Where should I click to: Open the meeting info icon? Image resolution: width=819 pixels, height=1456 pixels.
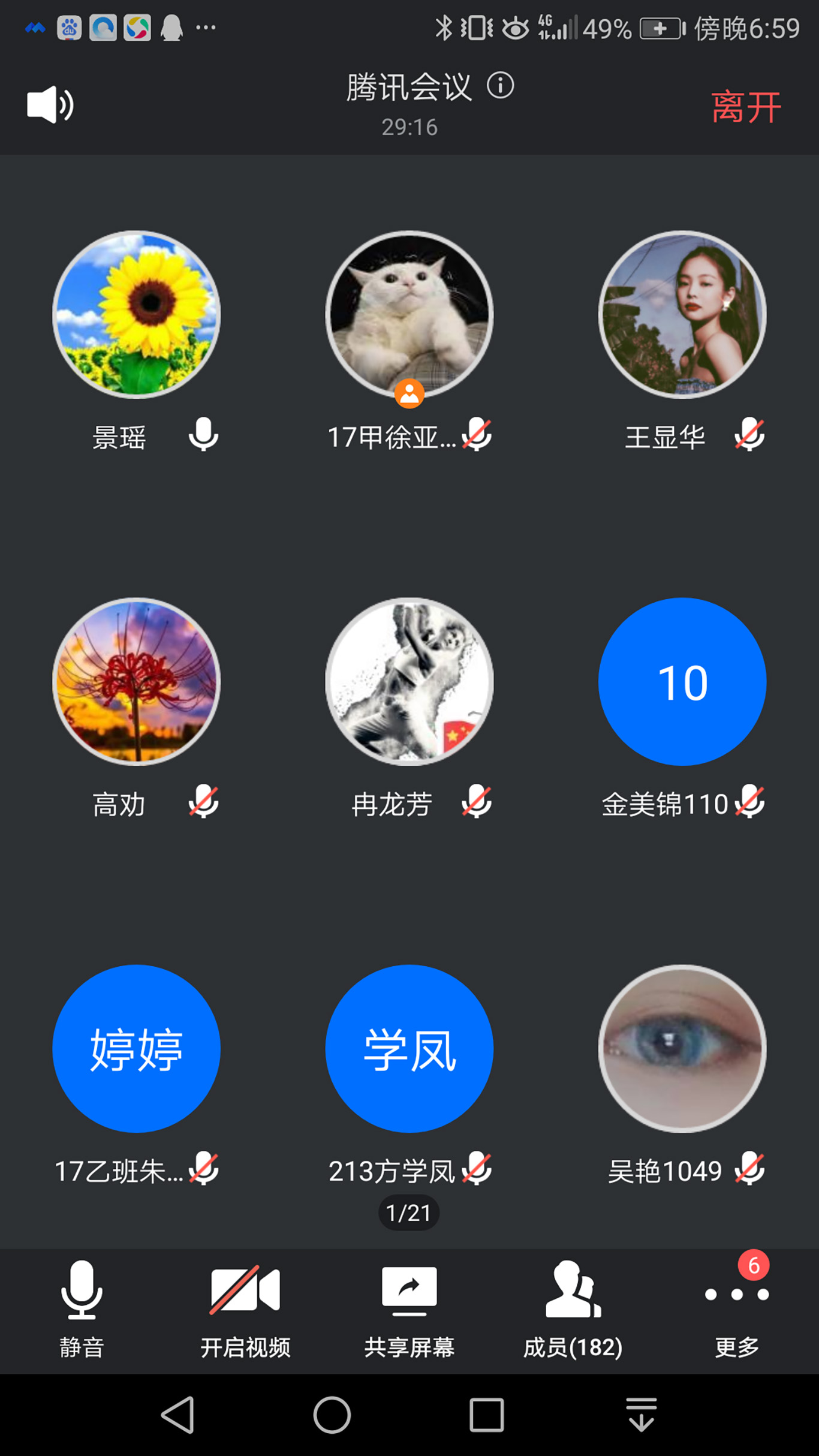(500, 86)
